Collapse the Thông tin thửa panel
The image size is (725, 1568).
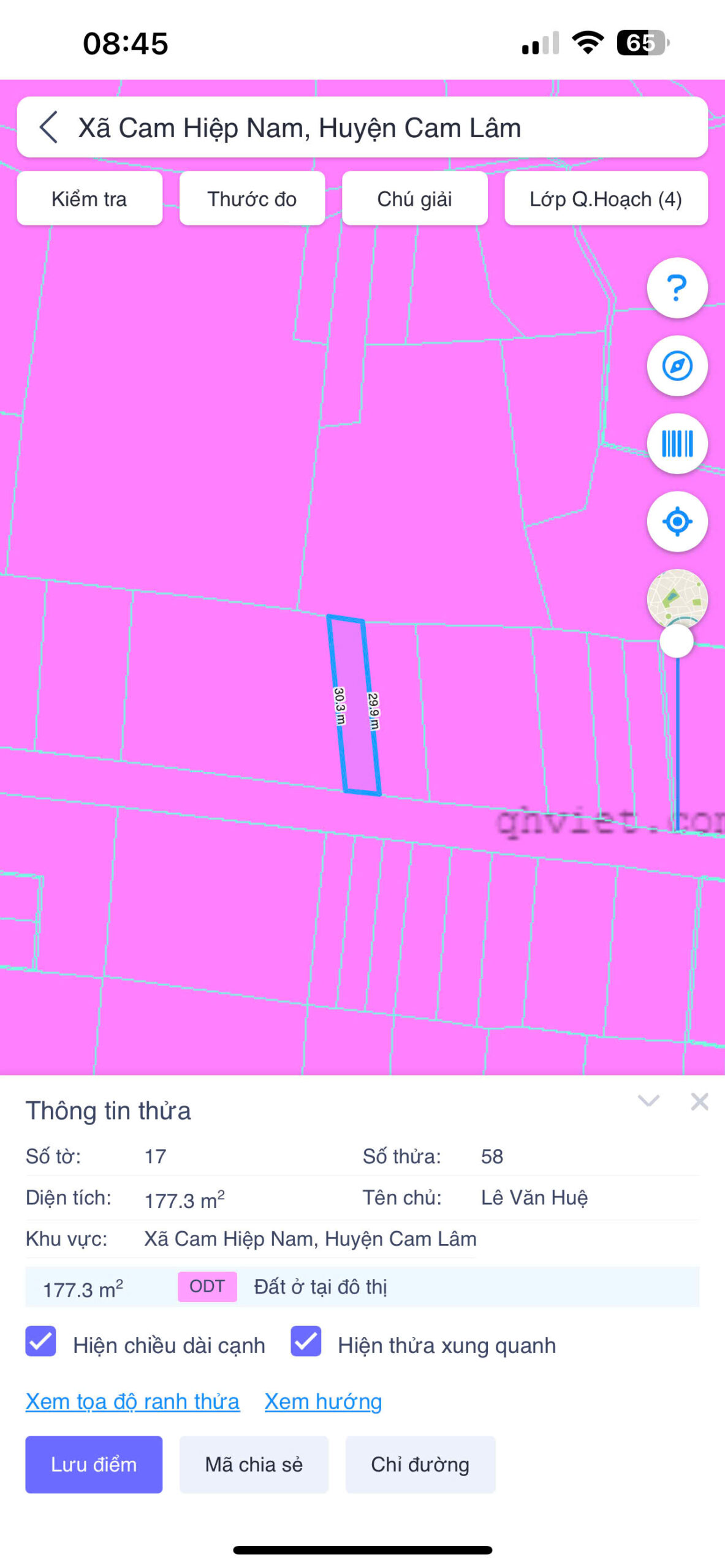coord(648,1101)
